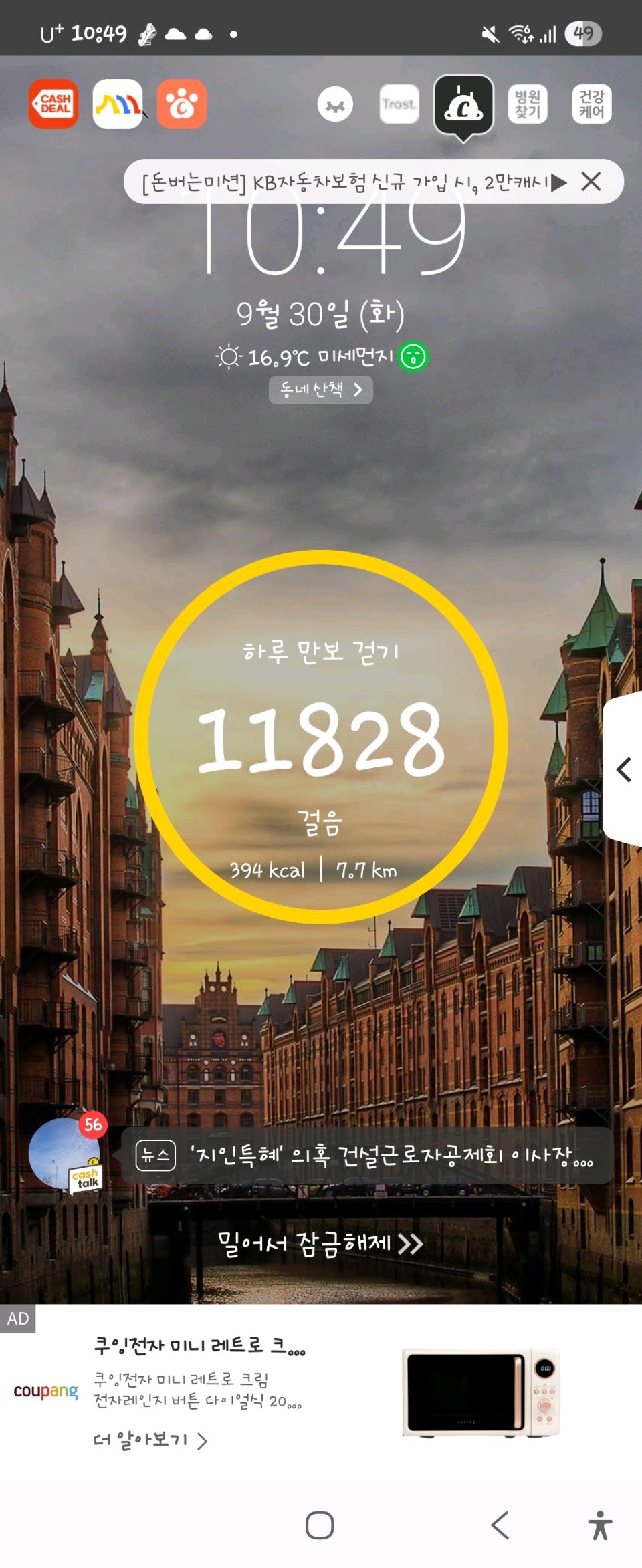Dismiss the 돈버는미션 banner
The height and width of the screenshot is (1568, 642).
[x=591, y=182]
